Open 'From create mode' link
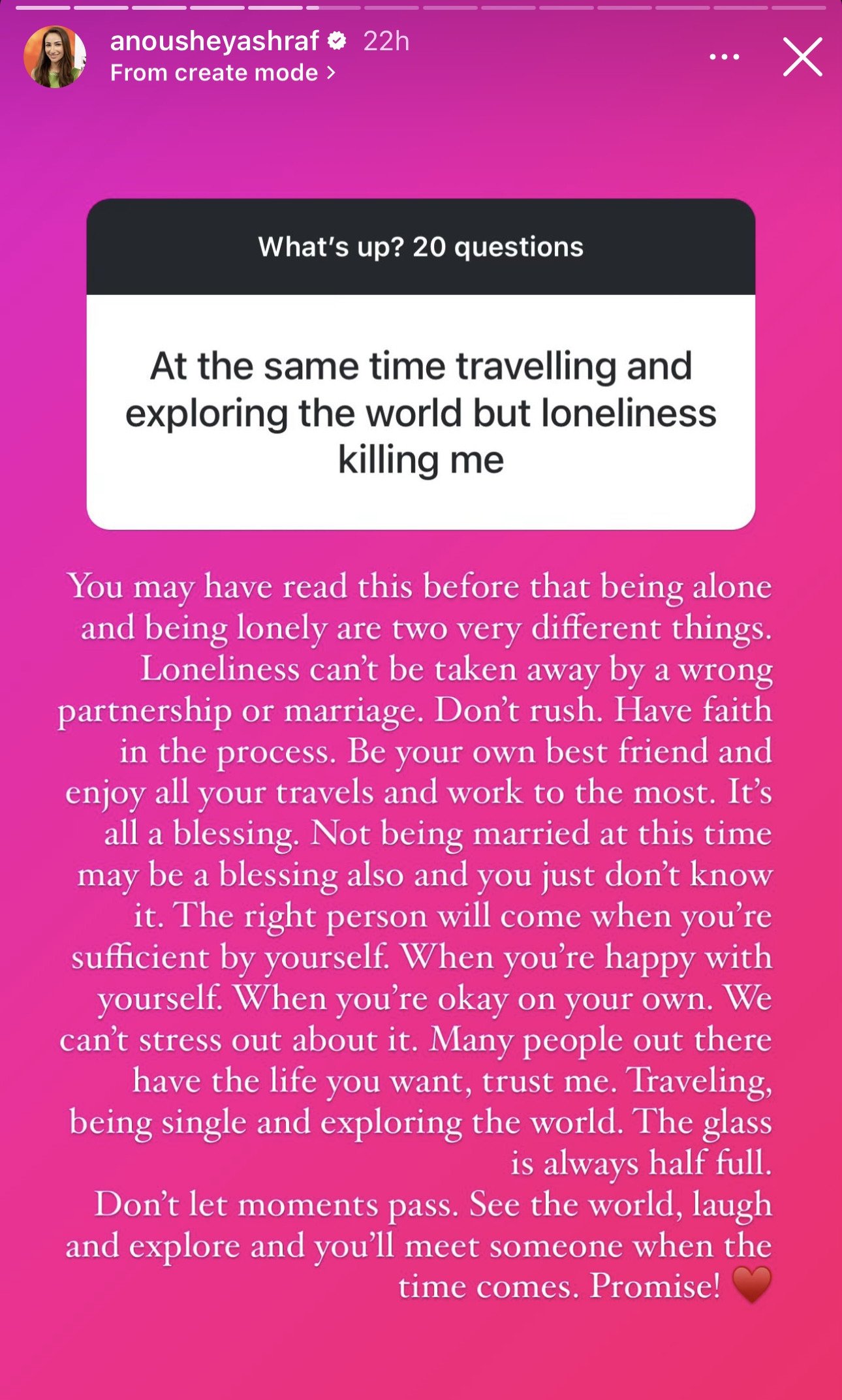The width and height of the screenshot is (842, 1400). tap(222, 72)
